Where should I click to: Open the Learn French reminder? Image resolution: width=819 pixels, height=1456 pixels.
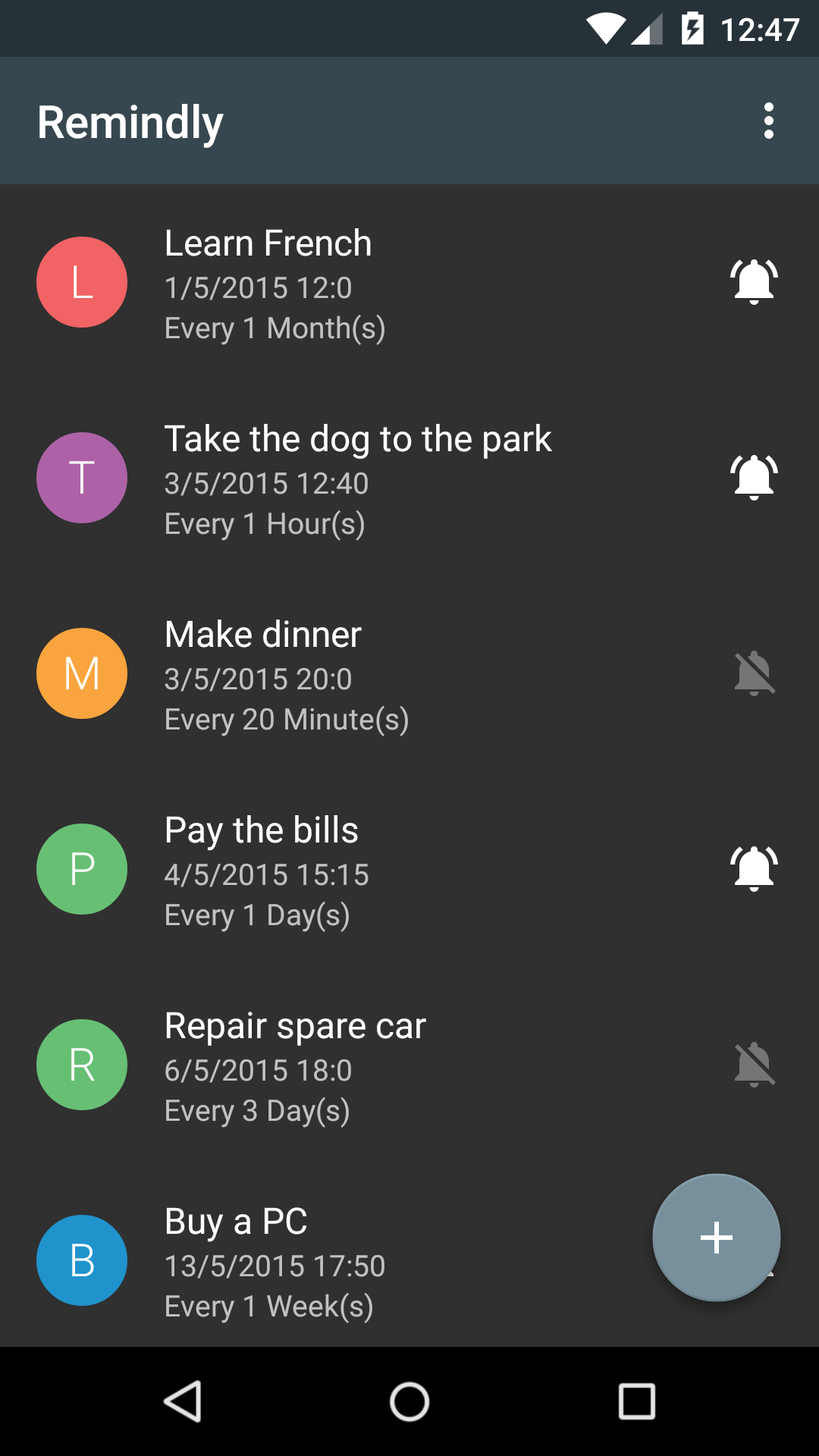click(409, 283)
